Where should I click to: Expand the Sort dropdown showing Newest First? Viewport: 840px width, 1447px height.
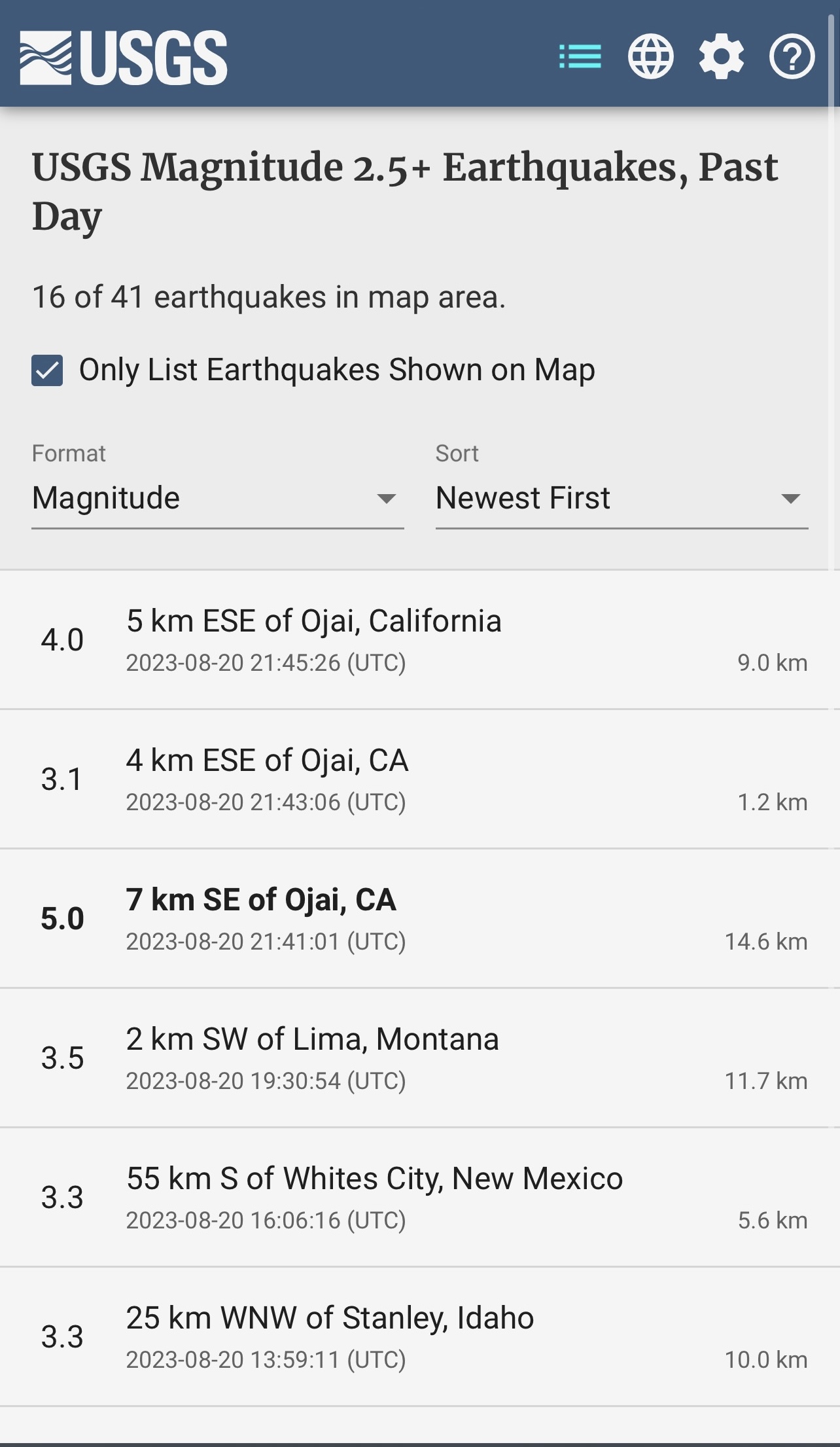622,499
